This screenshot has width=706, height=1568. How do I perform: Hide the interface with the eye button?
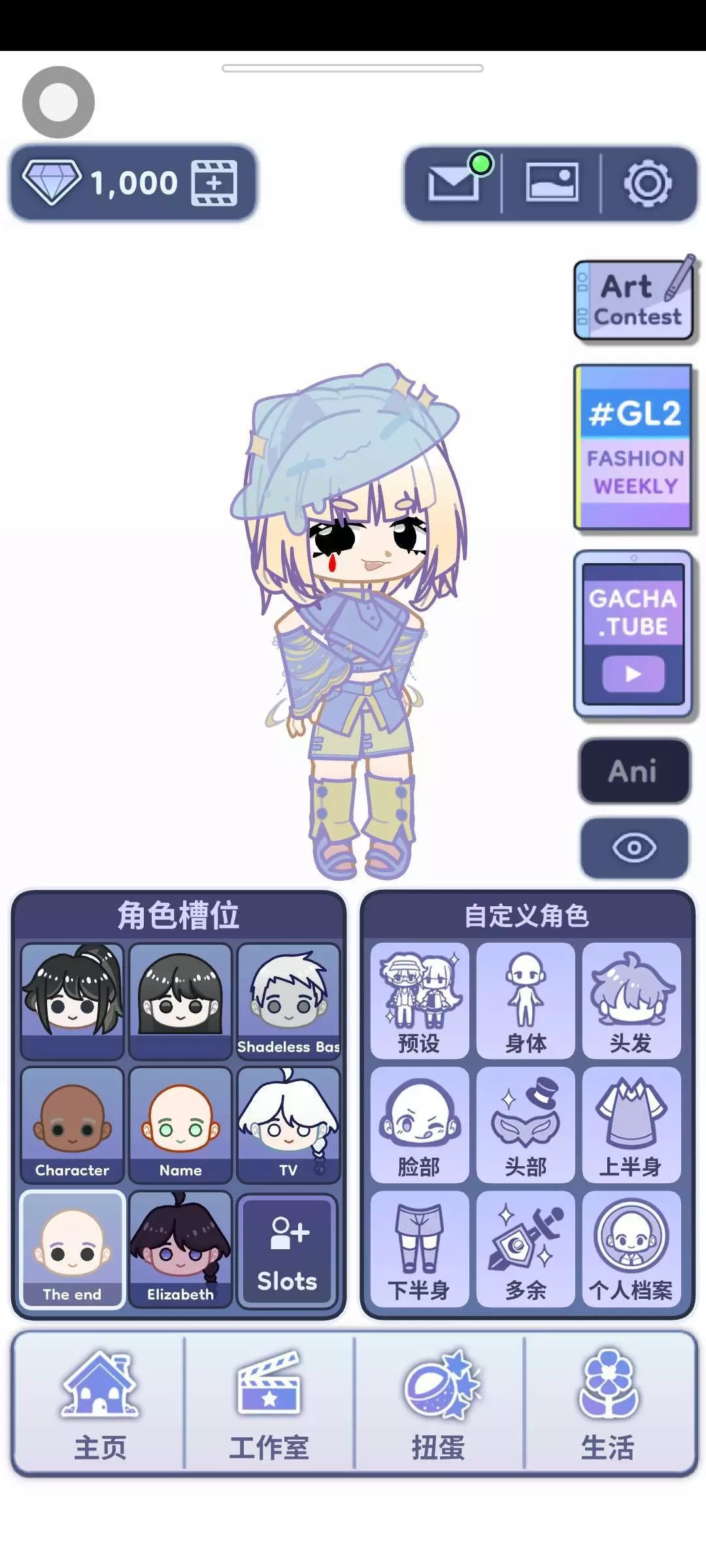[x=634, y=848]
